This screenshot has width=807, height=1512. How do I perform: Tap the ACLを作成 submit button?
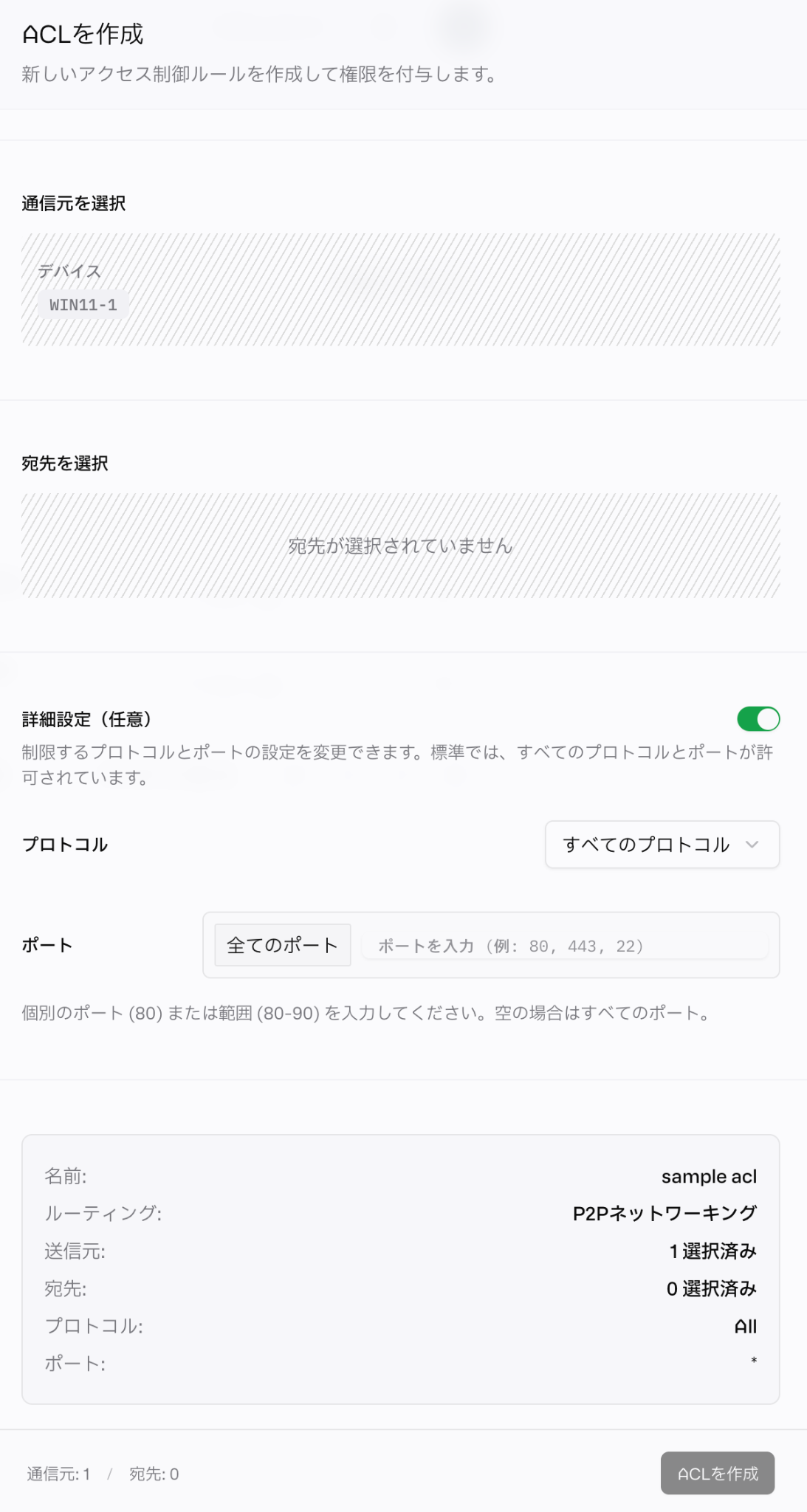click(718, 1474)
